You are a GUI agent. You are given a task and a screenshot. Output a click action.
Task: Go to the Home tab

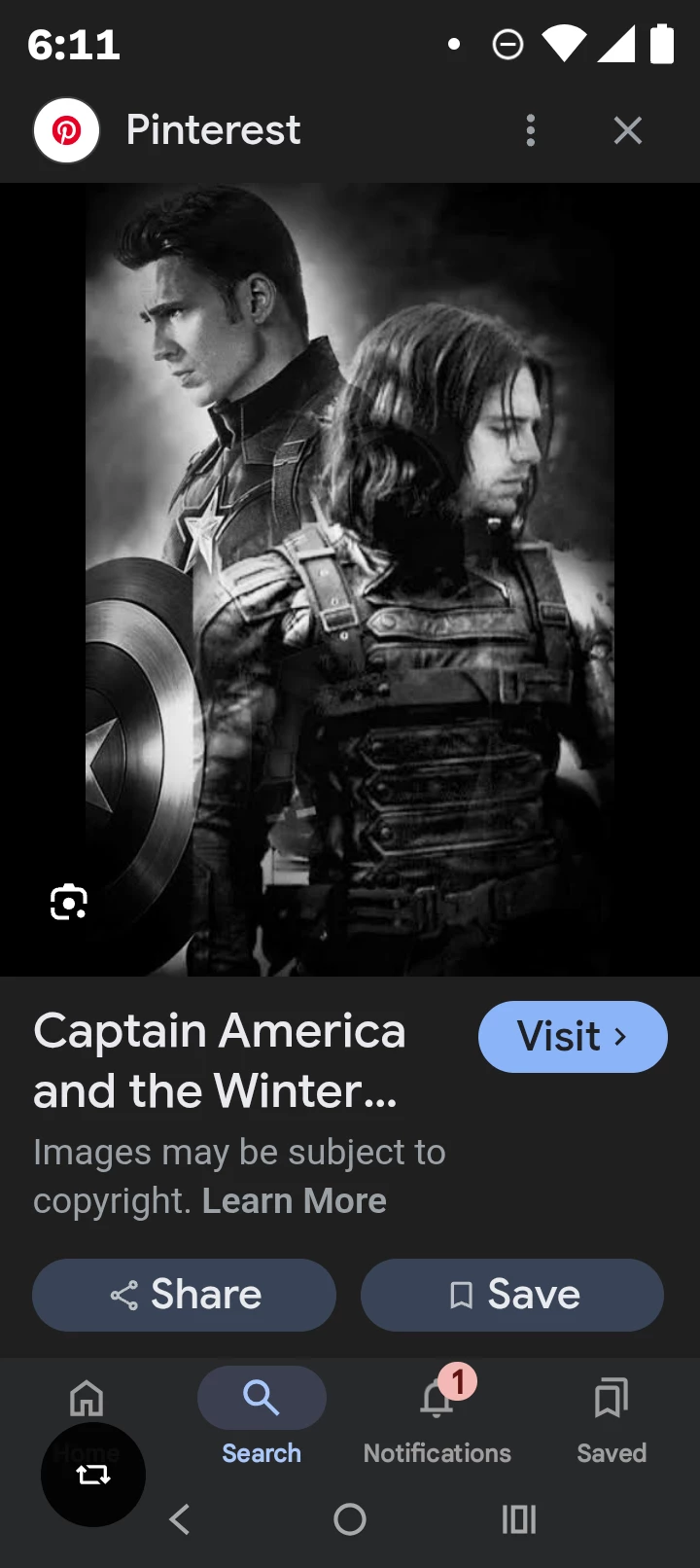point(87,1399)
